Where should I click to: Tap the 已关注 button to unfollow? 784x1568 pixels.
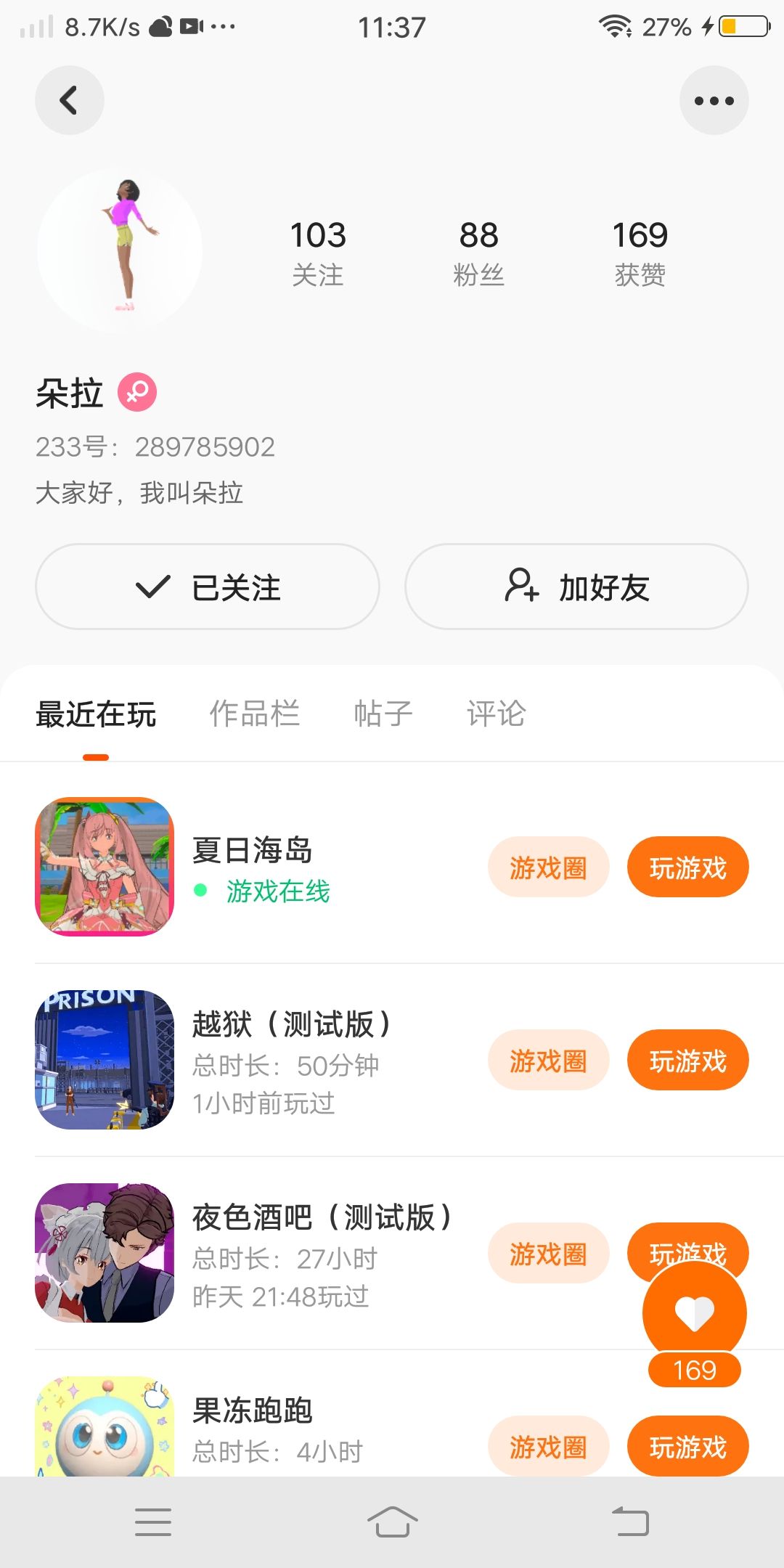(208, 587)
